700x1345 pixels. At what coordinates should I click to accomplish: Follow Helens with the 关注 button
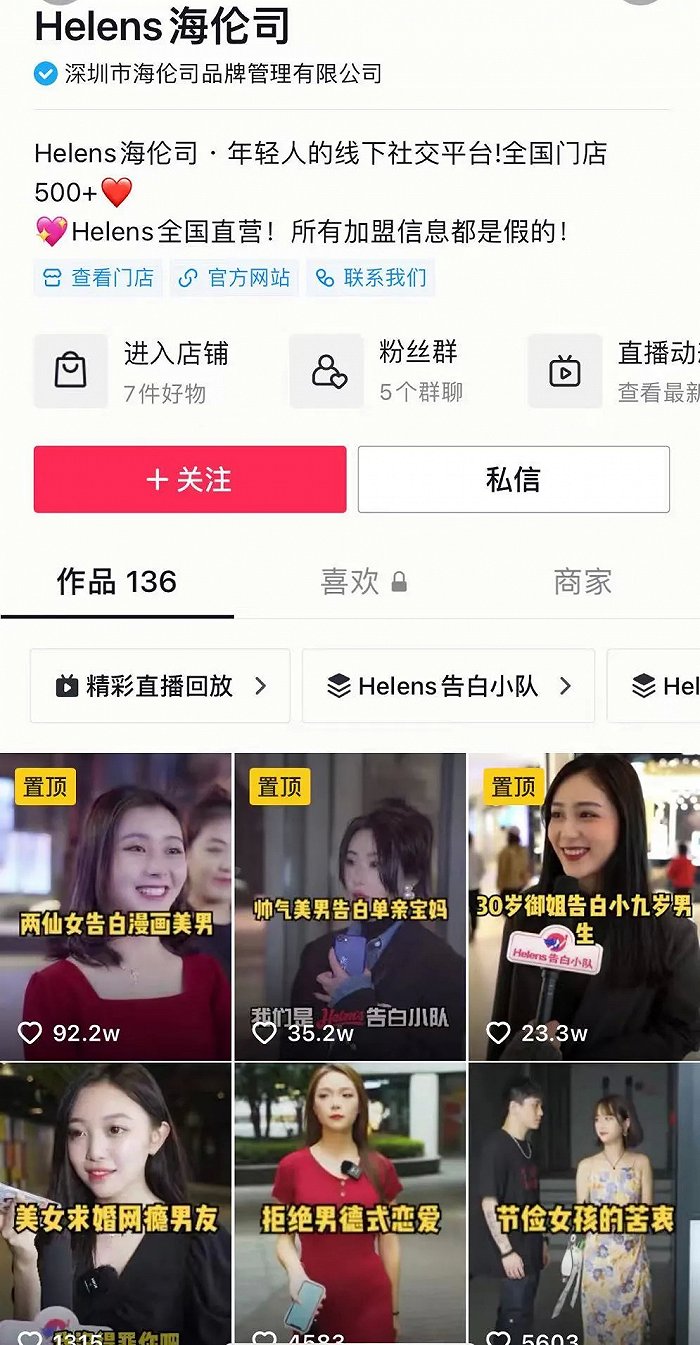pyautogui.click(x=190, y=480)
